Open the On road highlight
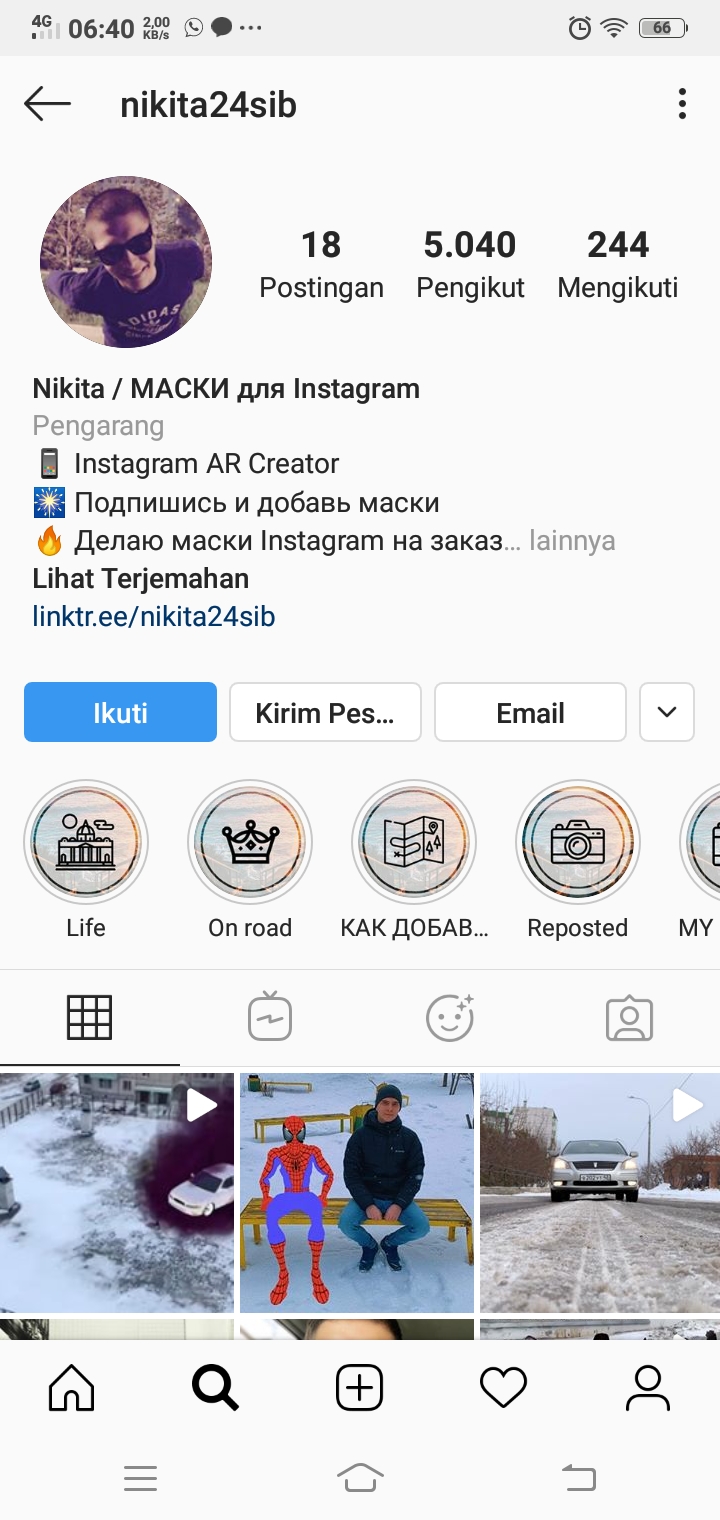This screenshot has height=1520, width=720. click(x=250, y=842)
